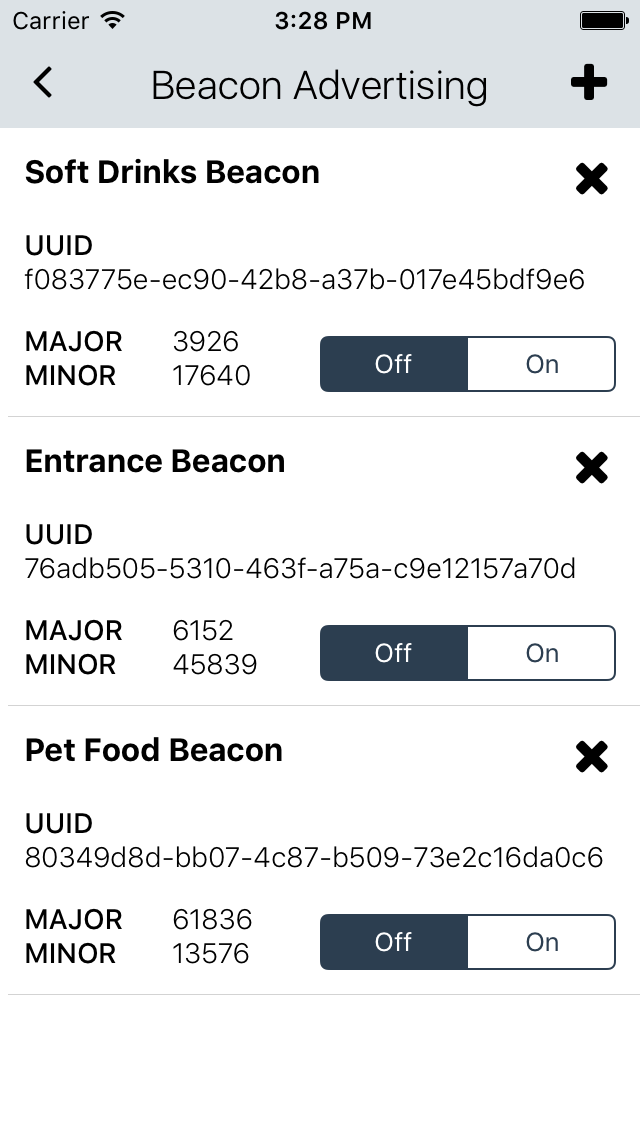
Task: Delete the Soft Drinks Beacon
Action: pos(592,179)
